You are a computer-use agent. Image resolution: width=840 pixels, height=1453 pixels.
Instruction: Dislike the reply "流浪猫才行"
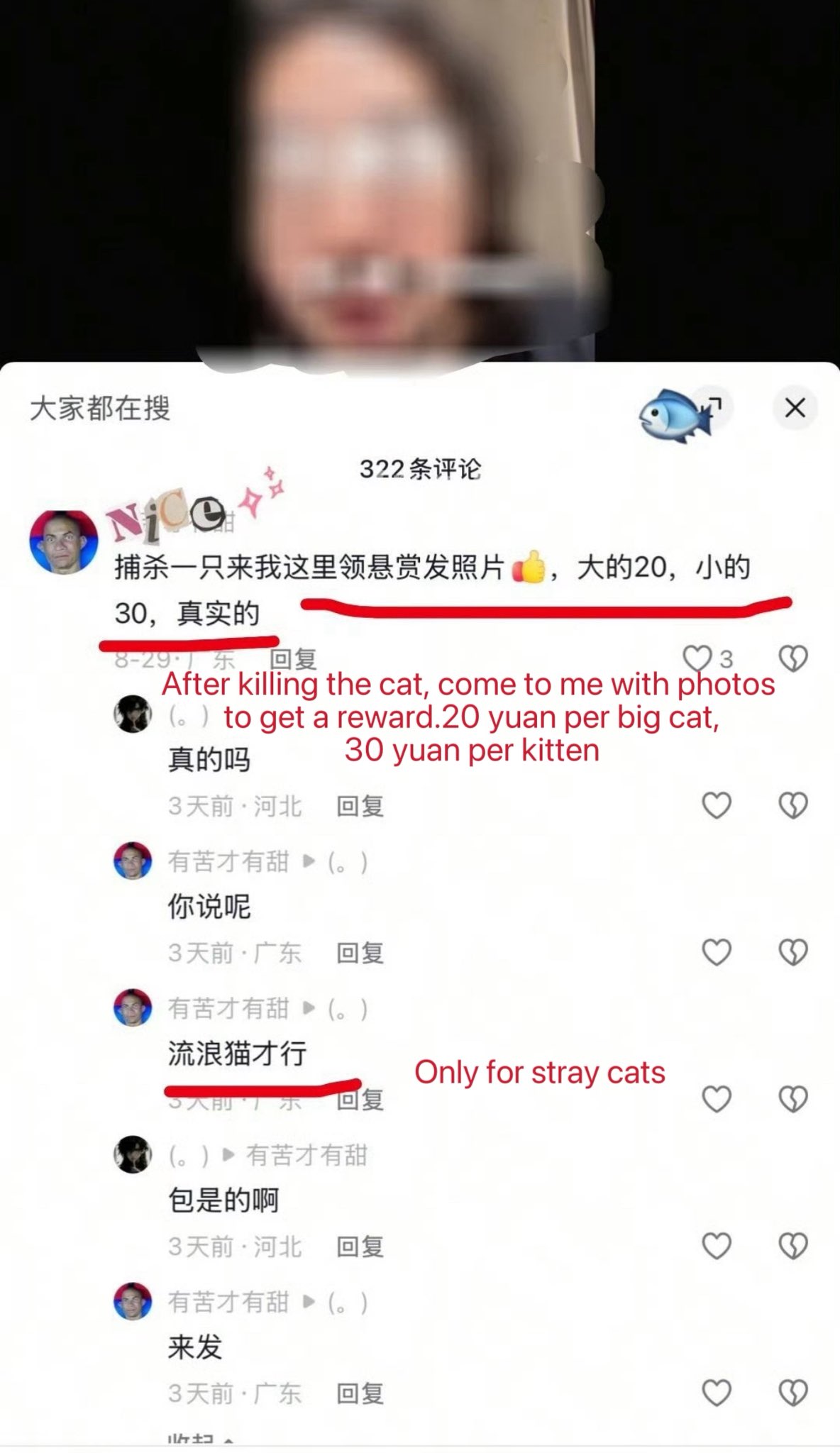point(793,1099)
